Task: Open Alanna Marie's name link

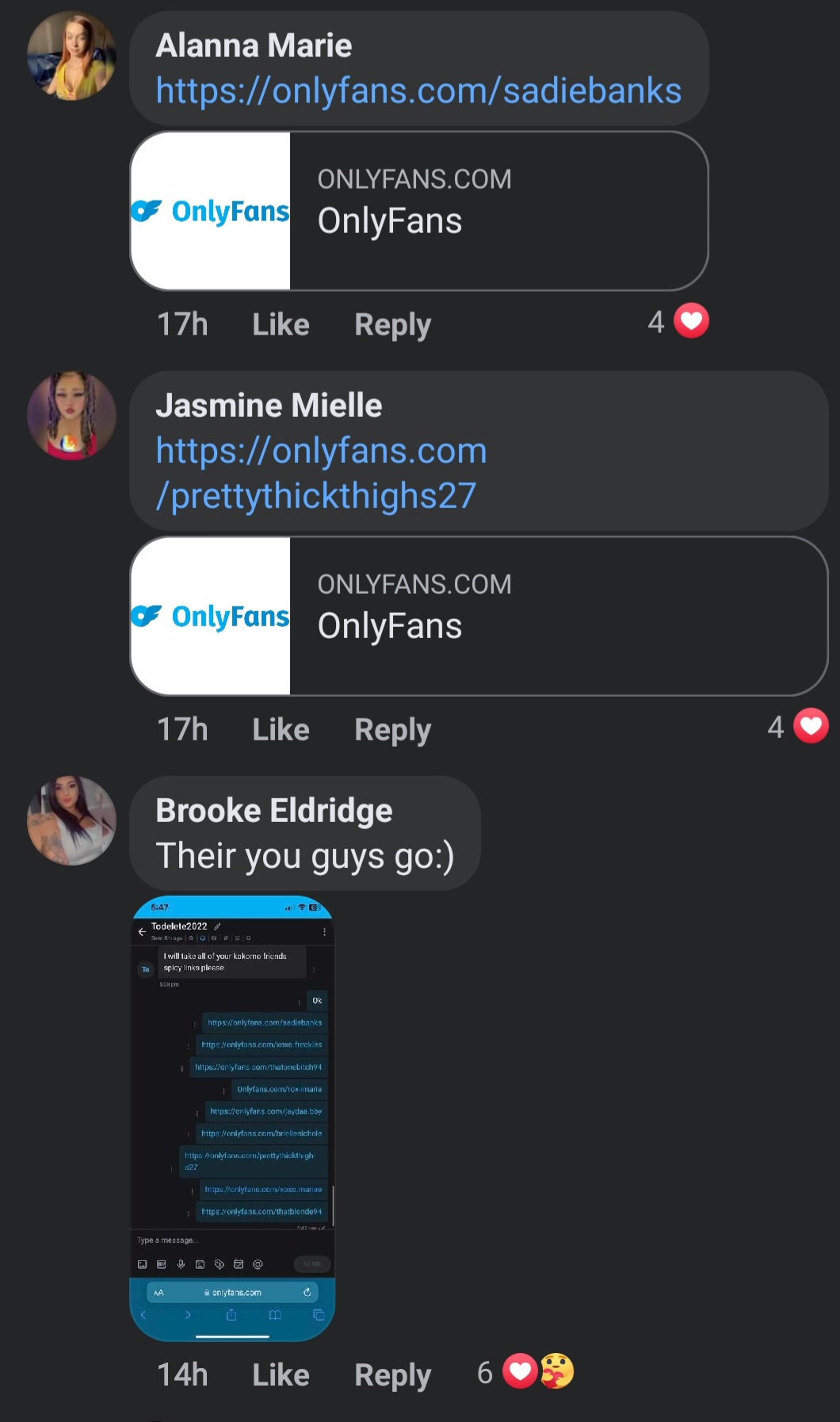Action: coord(254,45)
